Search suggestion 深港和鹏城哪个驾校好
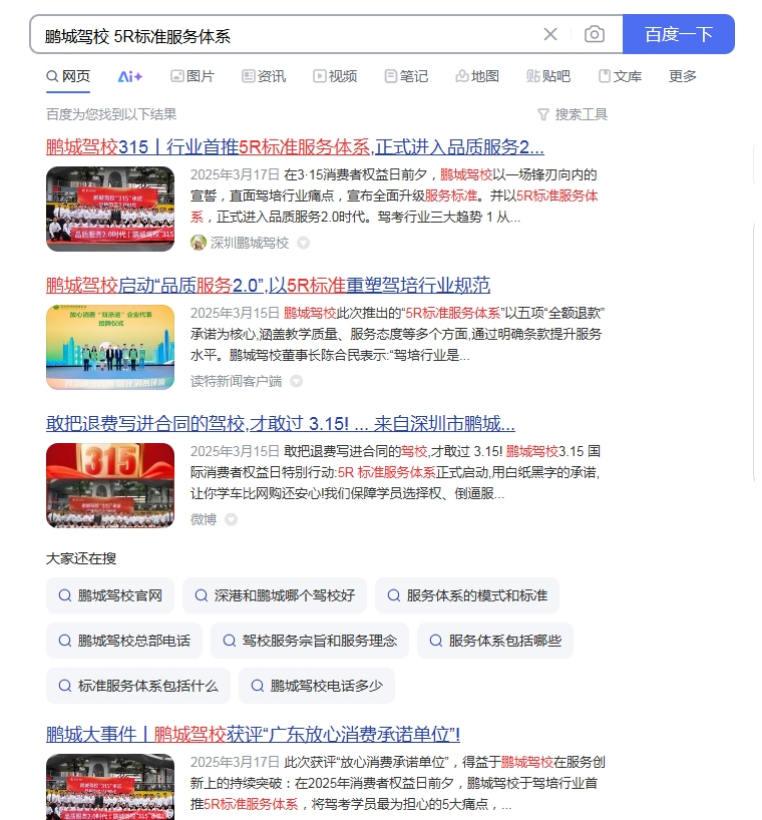This screenshot has height=820, width=762. point(274,595)
